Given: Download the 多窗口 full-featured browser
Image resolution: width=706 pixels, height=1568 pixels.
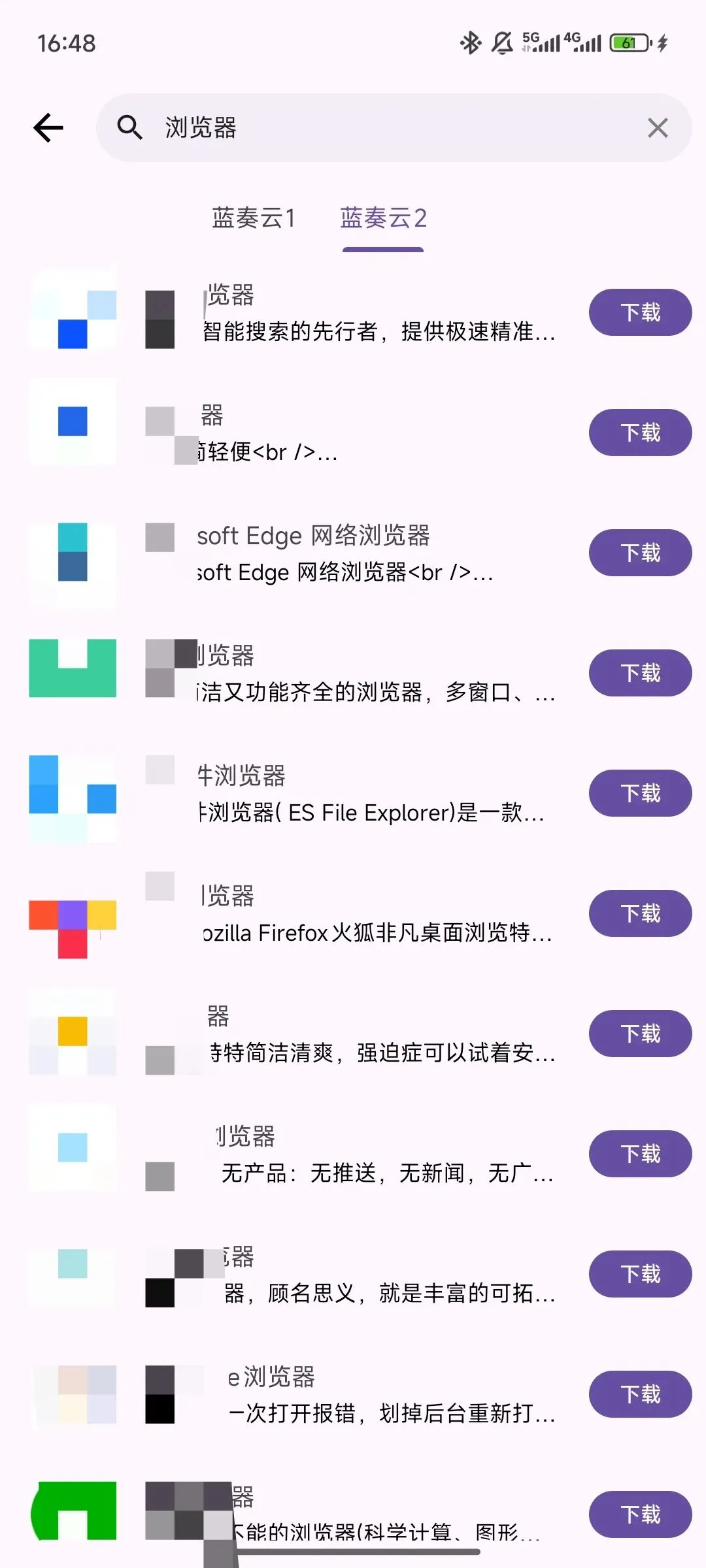Looking at the screenshot, I should coord(640,673).
